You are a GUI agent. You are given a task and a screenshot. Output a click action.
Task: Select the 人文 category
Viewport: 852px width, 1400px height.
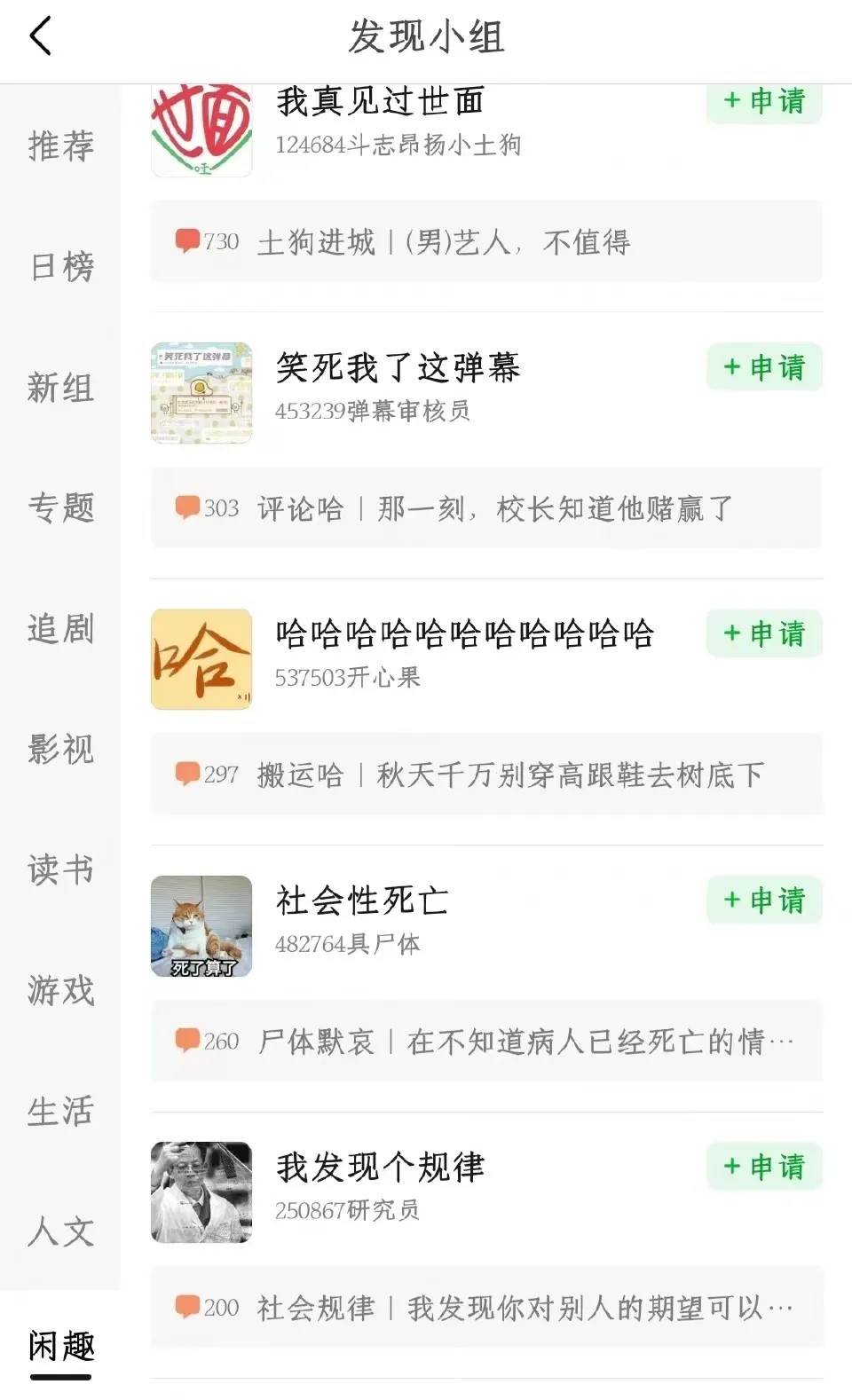tap(60, 1231)
